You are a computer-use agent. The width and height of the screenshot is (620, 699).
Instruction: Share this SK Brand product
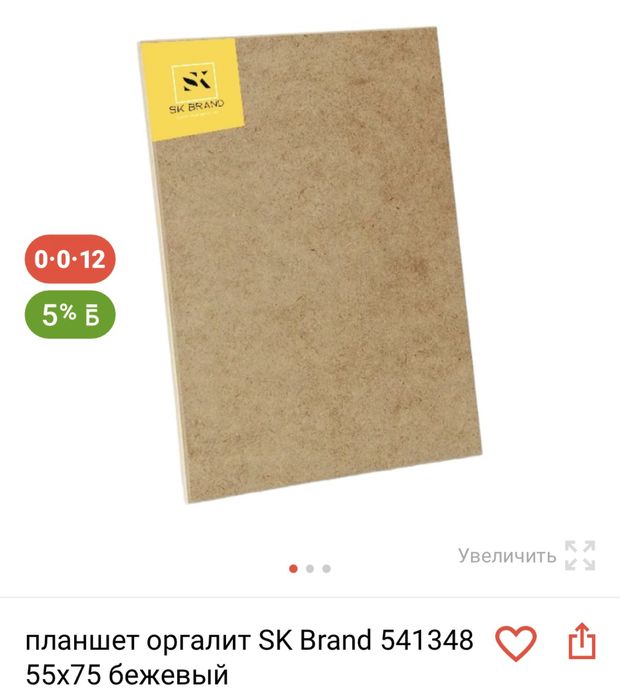[582, 642]
